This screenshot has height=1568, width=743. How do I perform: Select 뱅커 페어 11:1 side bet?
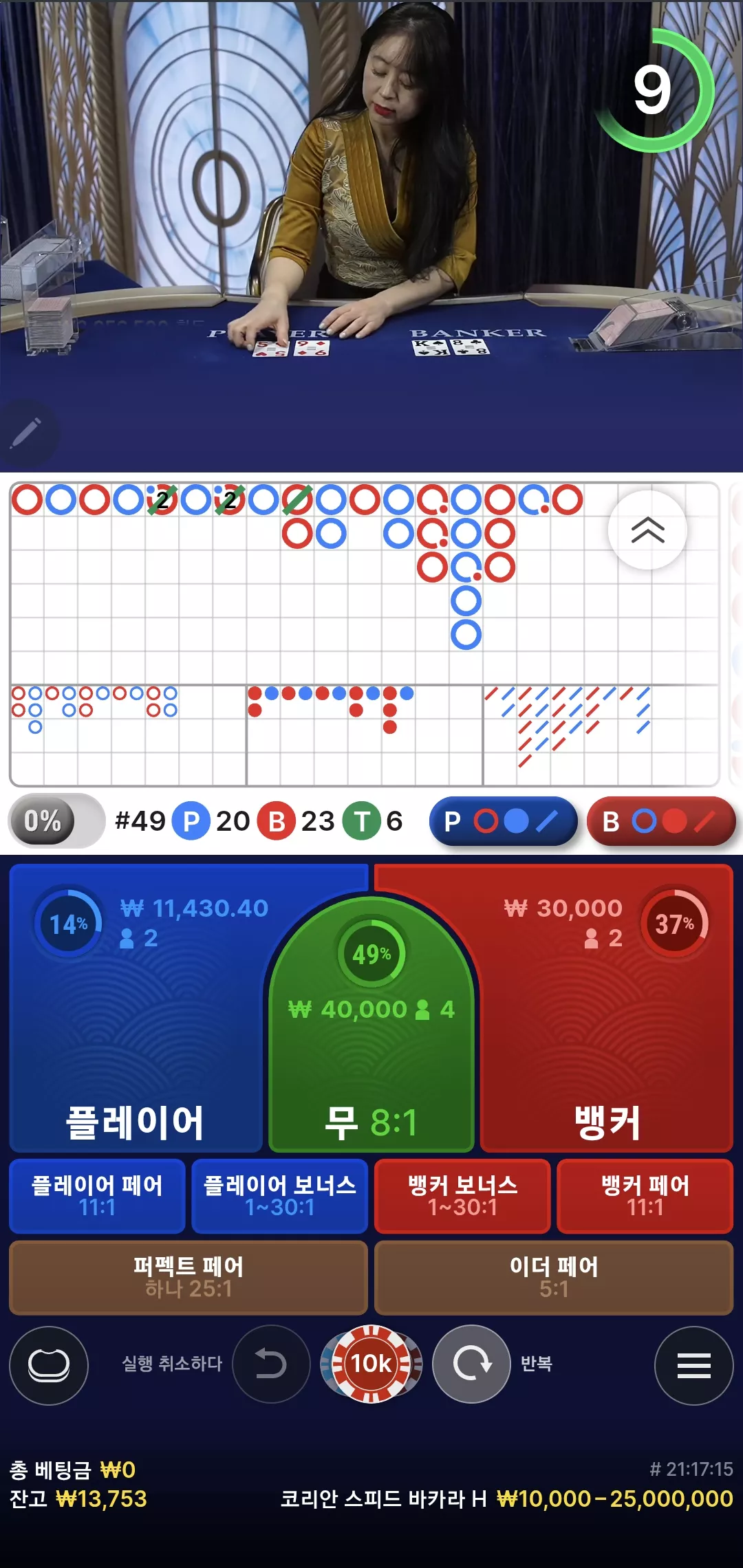tap(645, 1196)
